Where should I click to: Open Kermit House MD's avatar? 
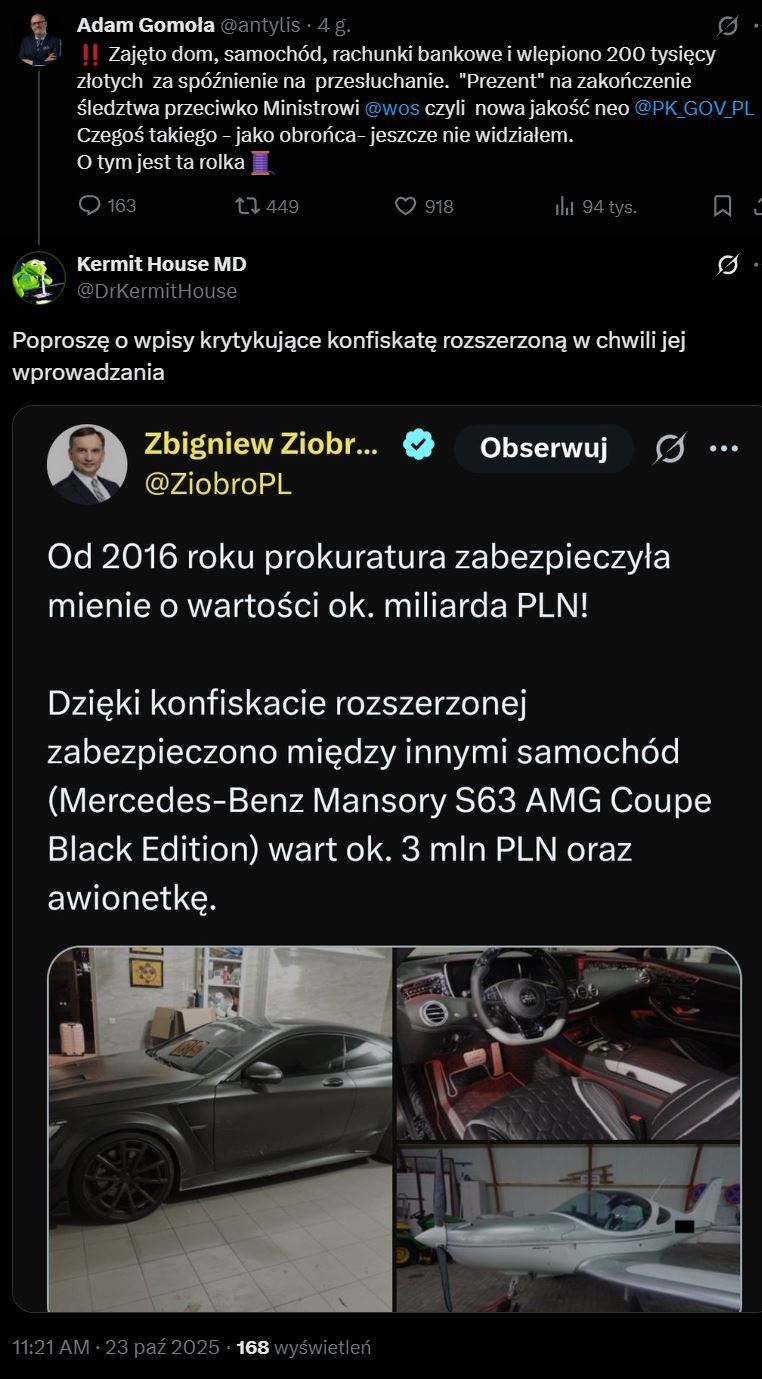coord(39,277)
